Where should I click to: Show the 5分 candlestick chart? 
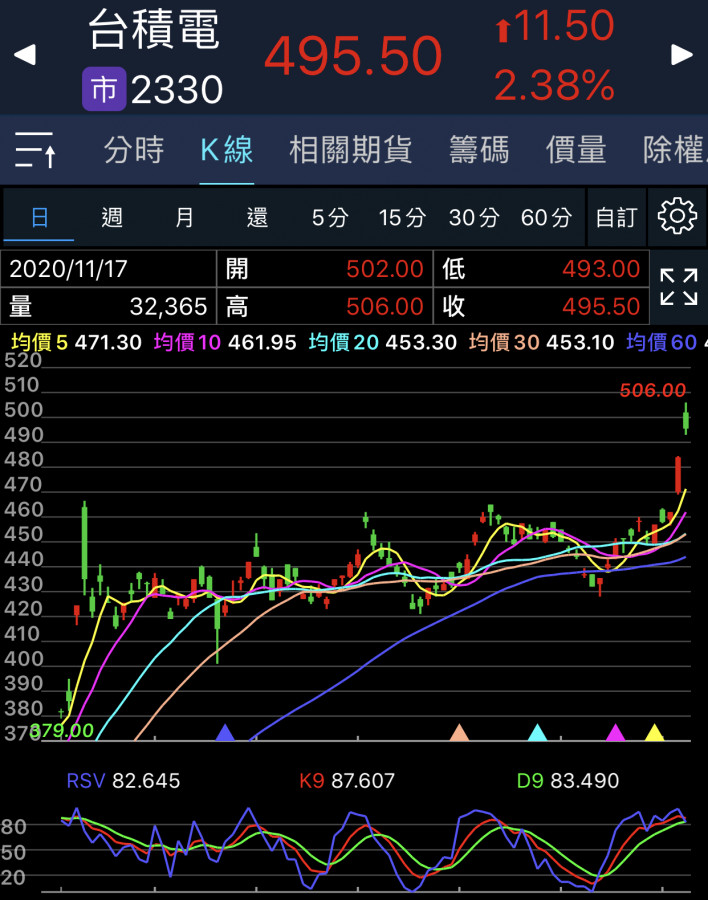point(330,217)
